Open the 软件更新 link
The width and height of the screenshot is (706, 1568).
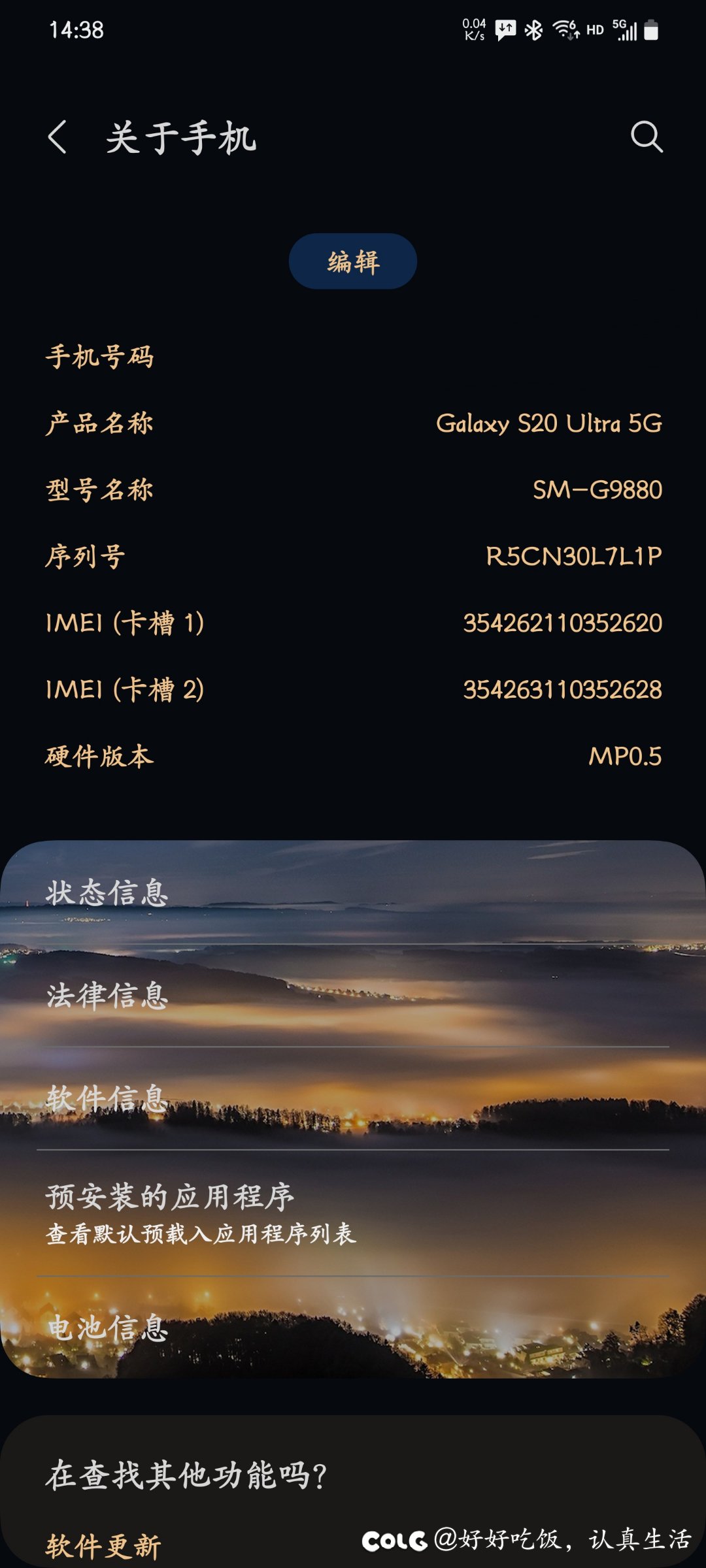tap(103, 1546)
